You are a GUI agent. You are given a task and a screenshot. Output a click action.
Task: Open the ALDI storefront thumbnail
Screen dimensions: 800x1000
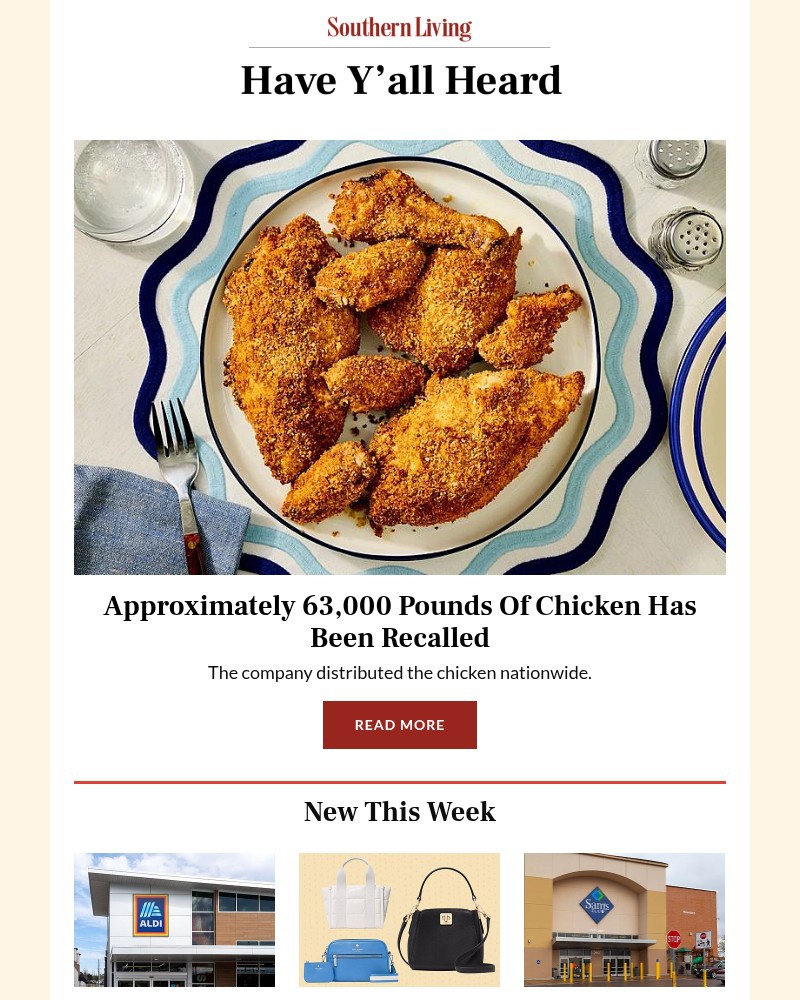174,919
